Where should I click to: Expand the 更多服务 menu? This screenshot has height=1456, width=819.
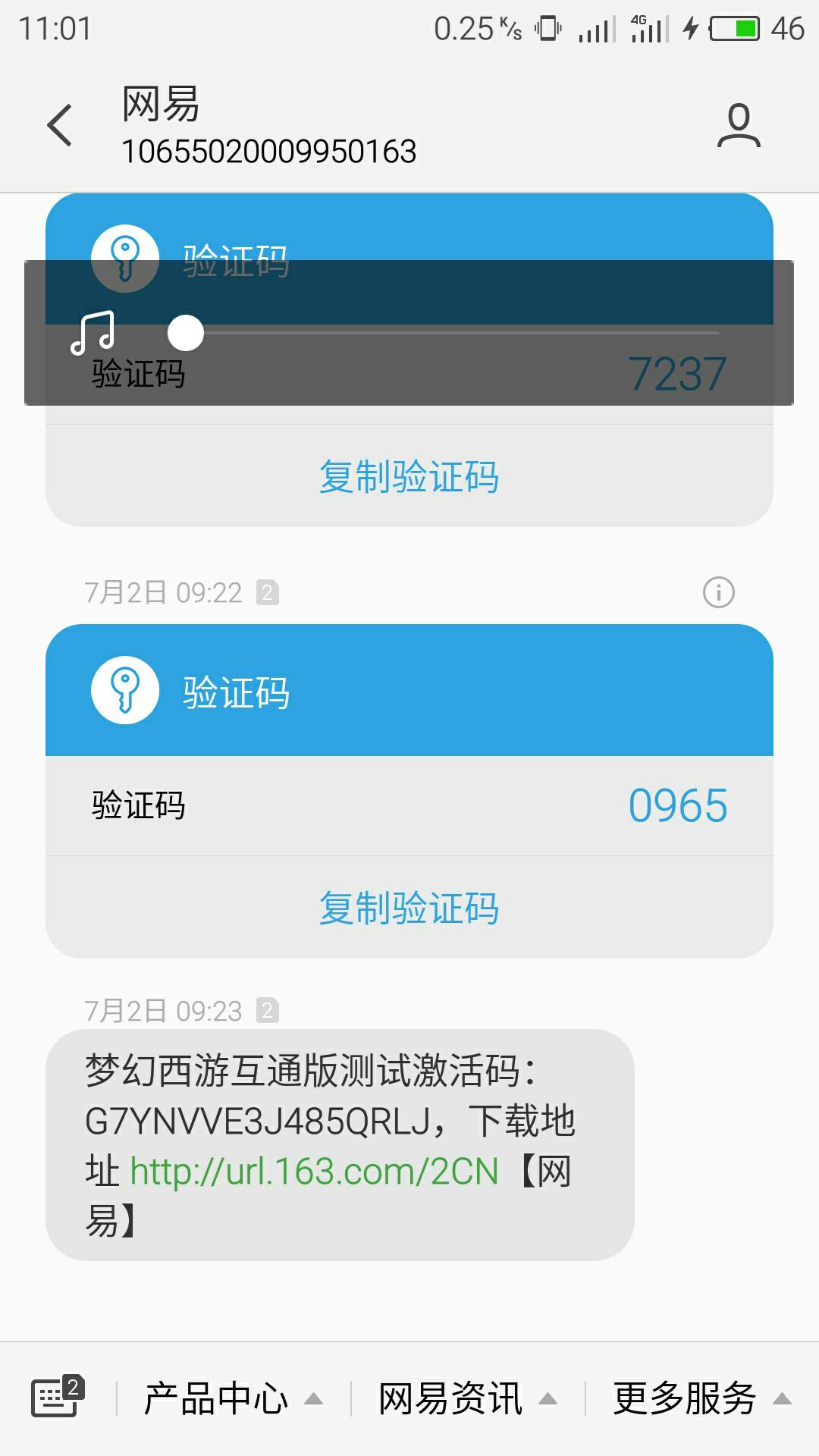[x=701, y=1398]
